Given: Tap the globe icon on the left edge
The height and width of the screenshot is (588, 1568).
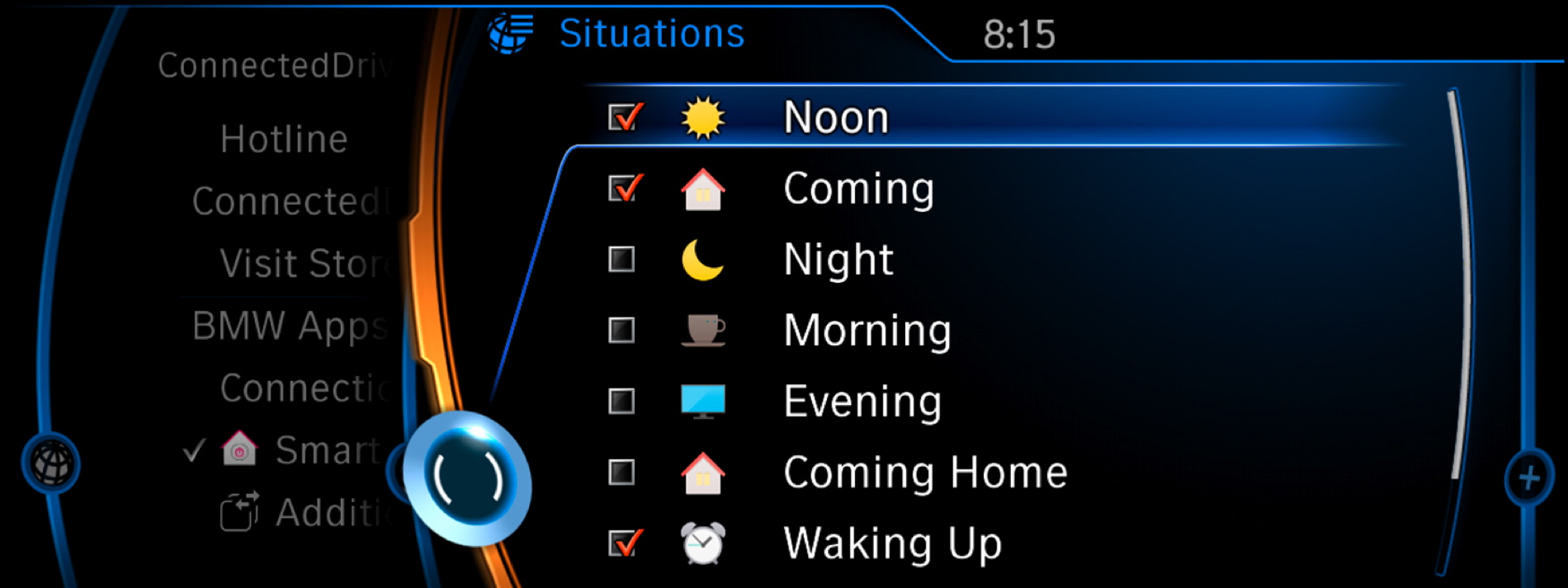Looking at the screenshot, I should [52, 463].
